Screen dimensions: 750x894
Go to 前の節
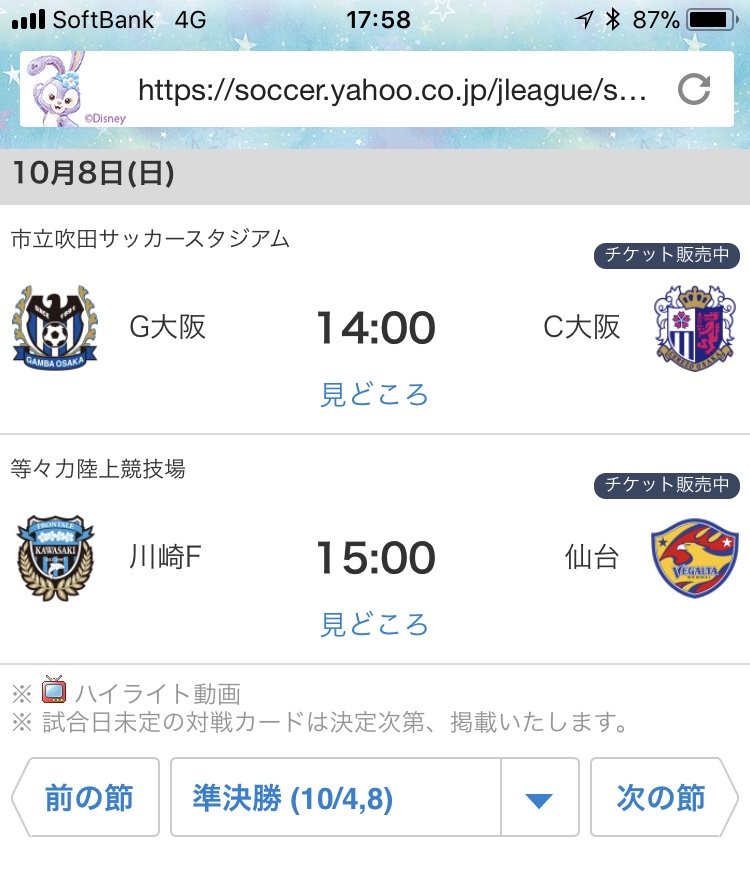coord(88,798)
